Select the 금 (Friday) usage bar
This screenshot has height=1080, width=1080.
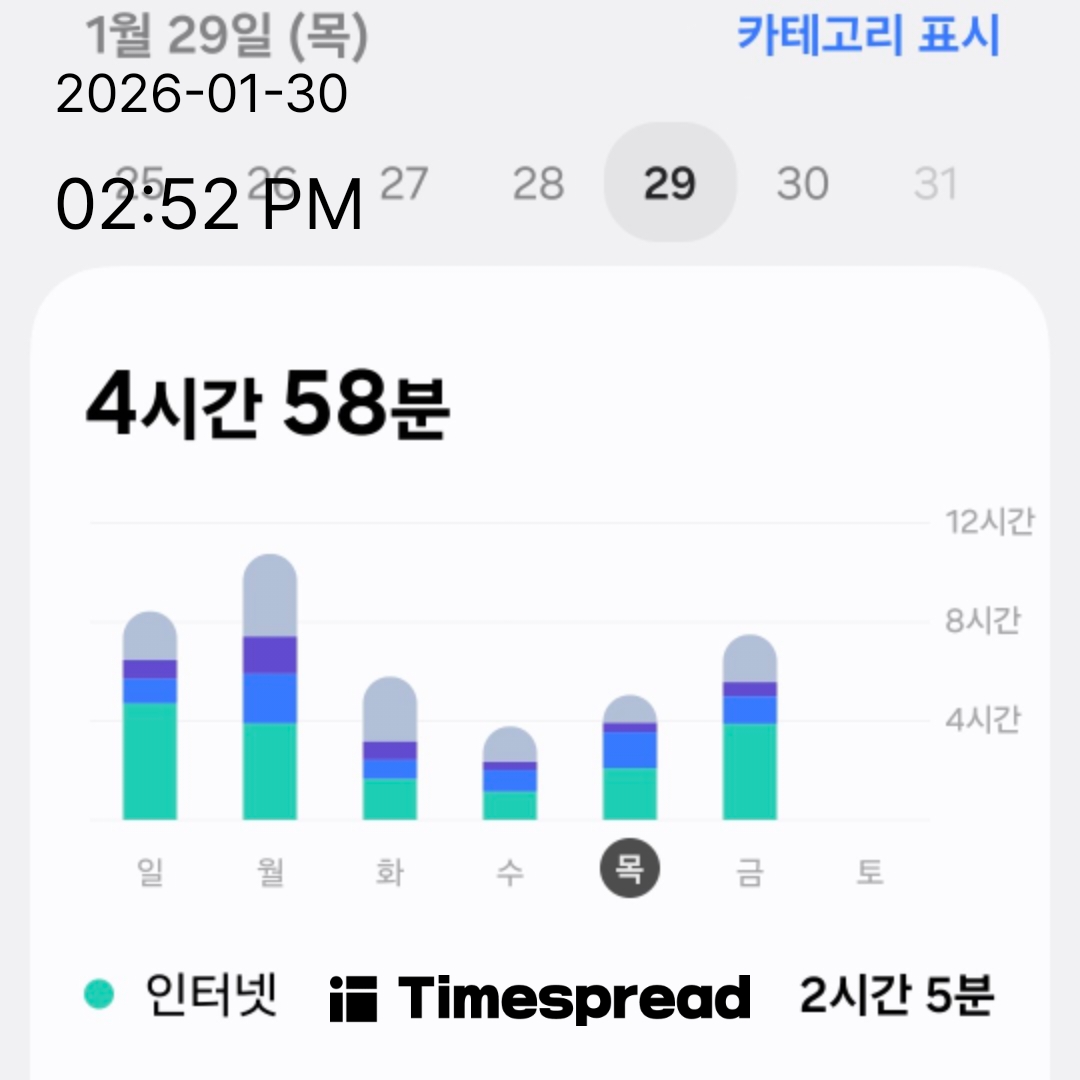[750, 730]
